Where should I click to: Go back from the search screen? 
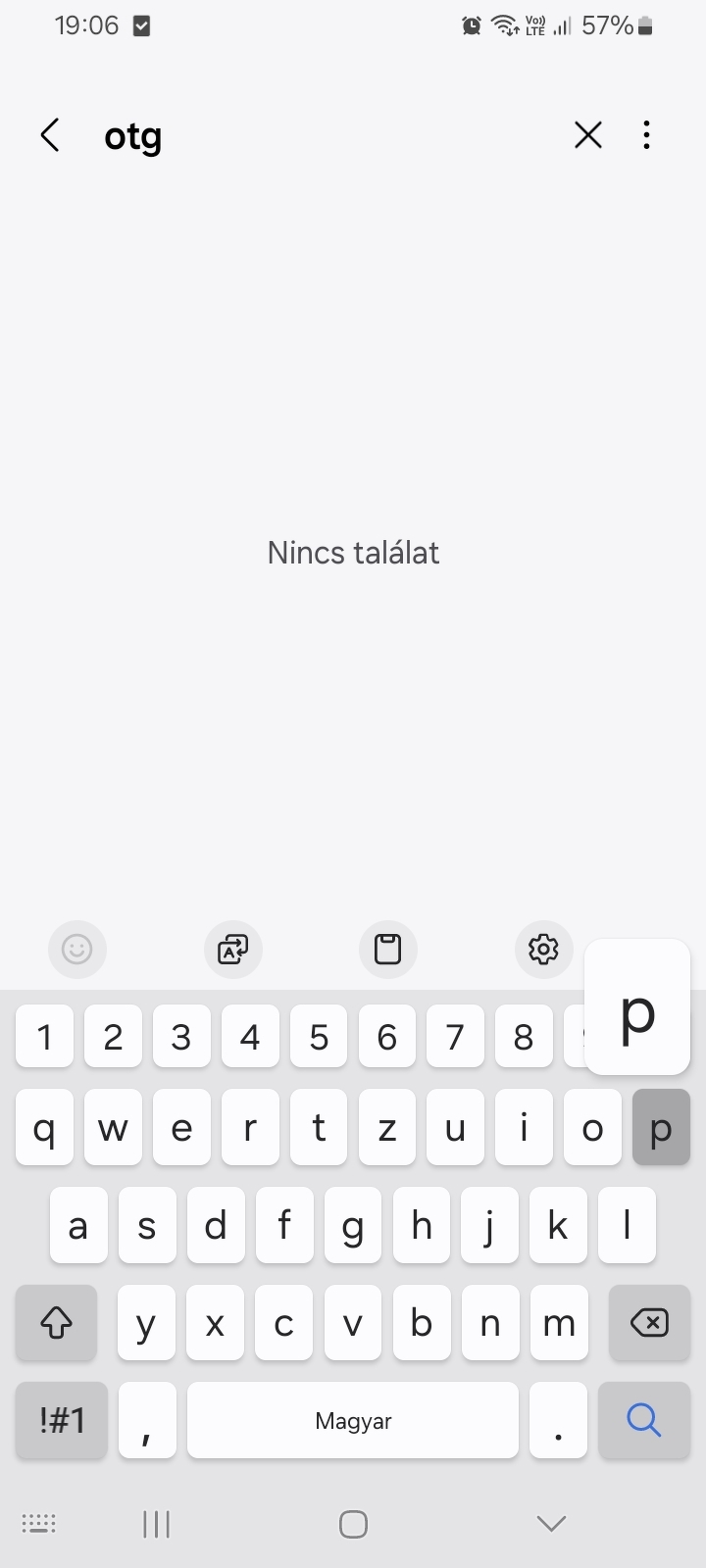(x=51, y=135)
